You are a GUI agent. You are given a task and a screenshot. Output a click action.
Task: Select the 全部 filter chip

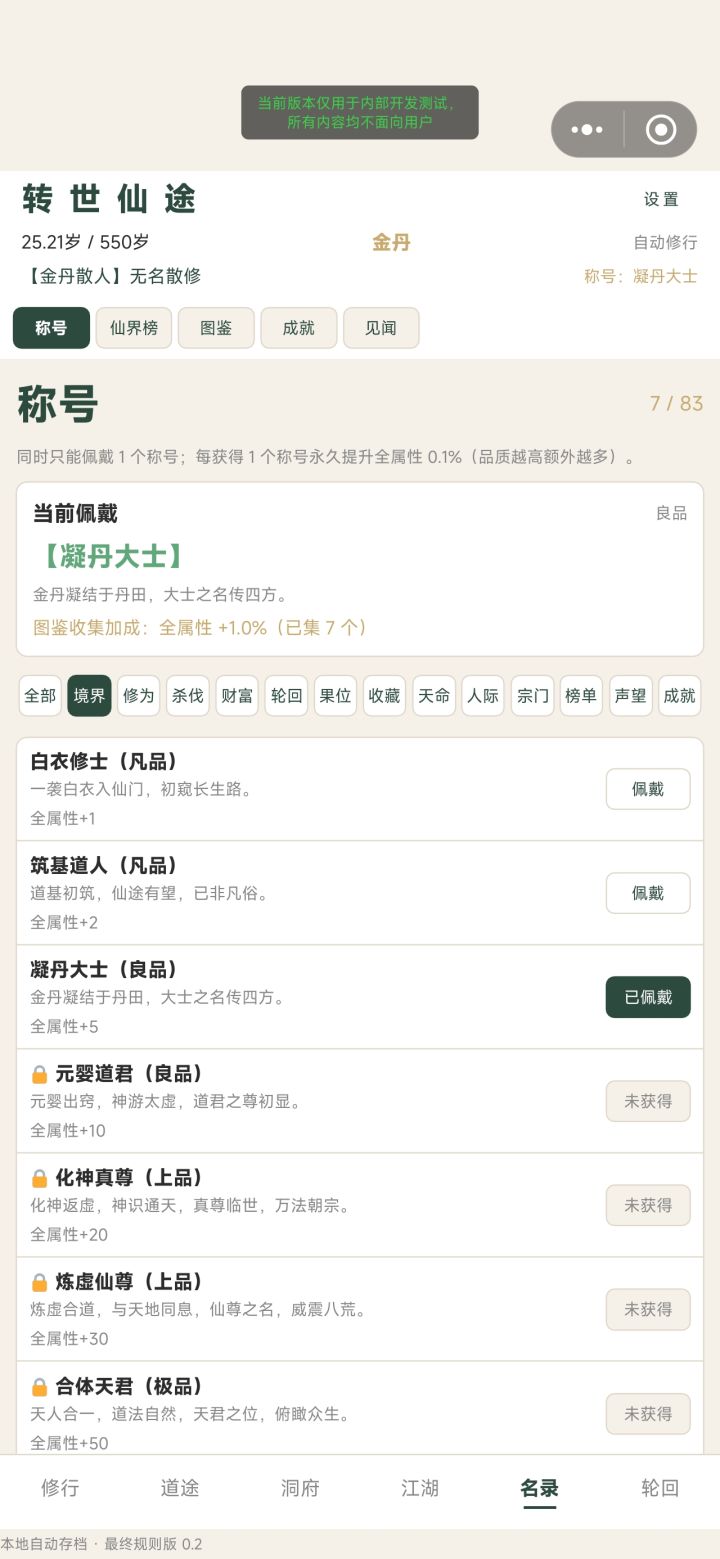[40, 696]
